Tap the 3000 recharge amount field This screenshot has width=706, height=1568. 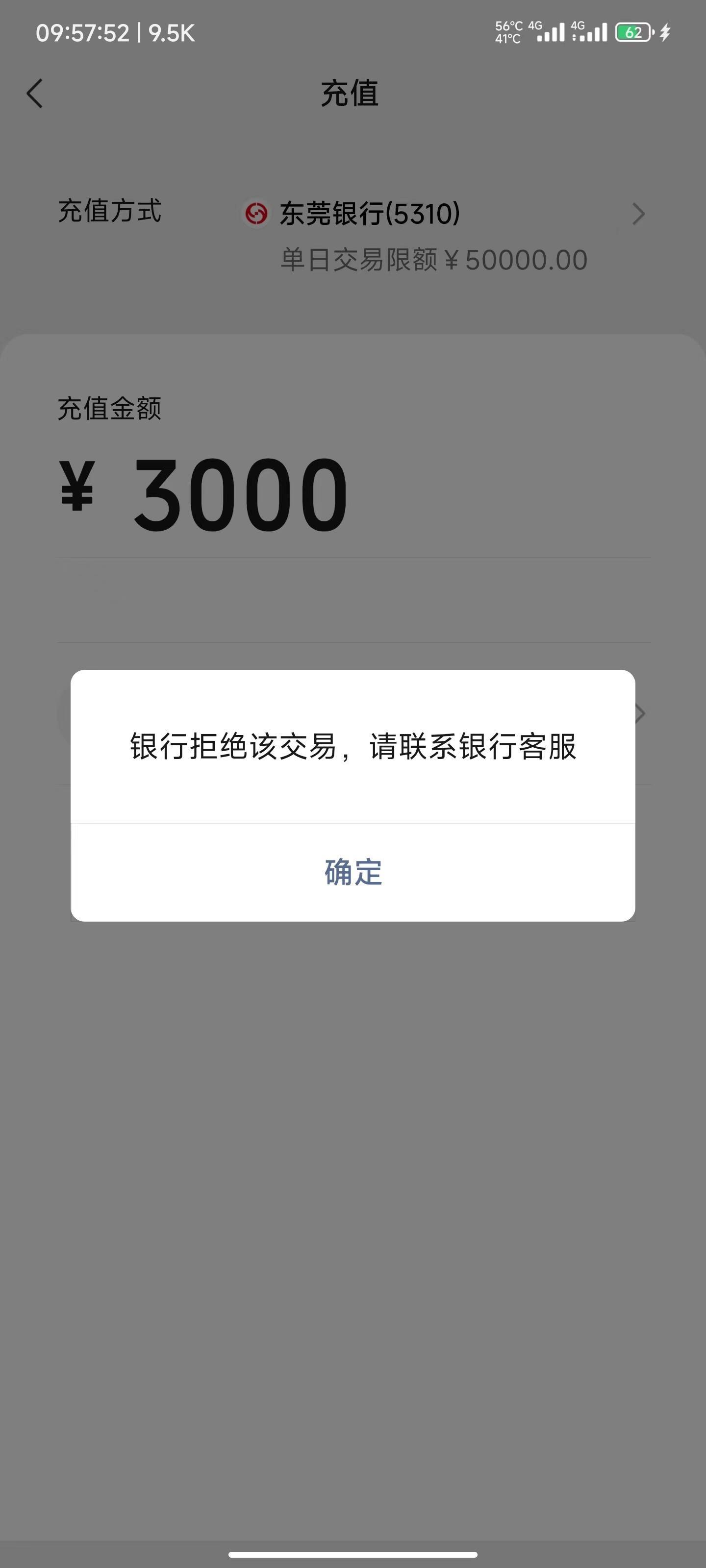pyautogui.click(x=241, y=494)
